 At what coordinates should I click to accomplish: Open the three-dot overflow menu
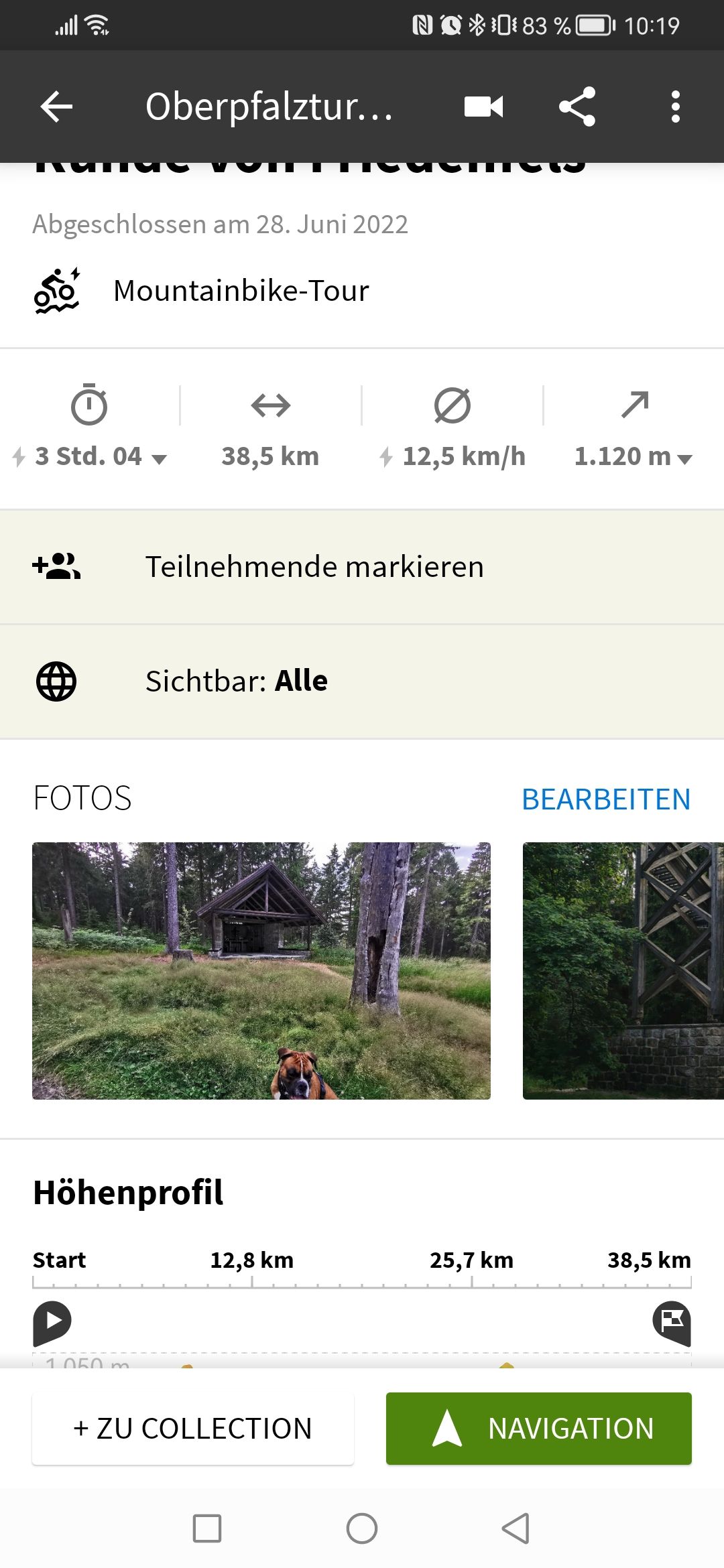[675, 107]
